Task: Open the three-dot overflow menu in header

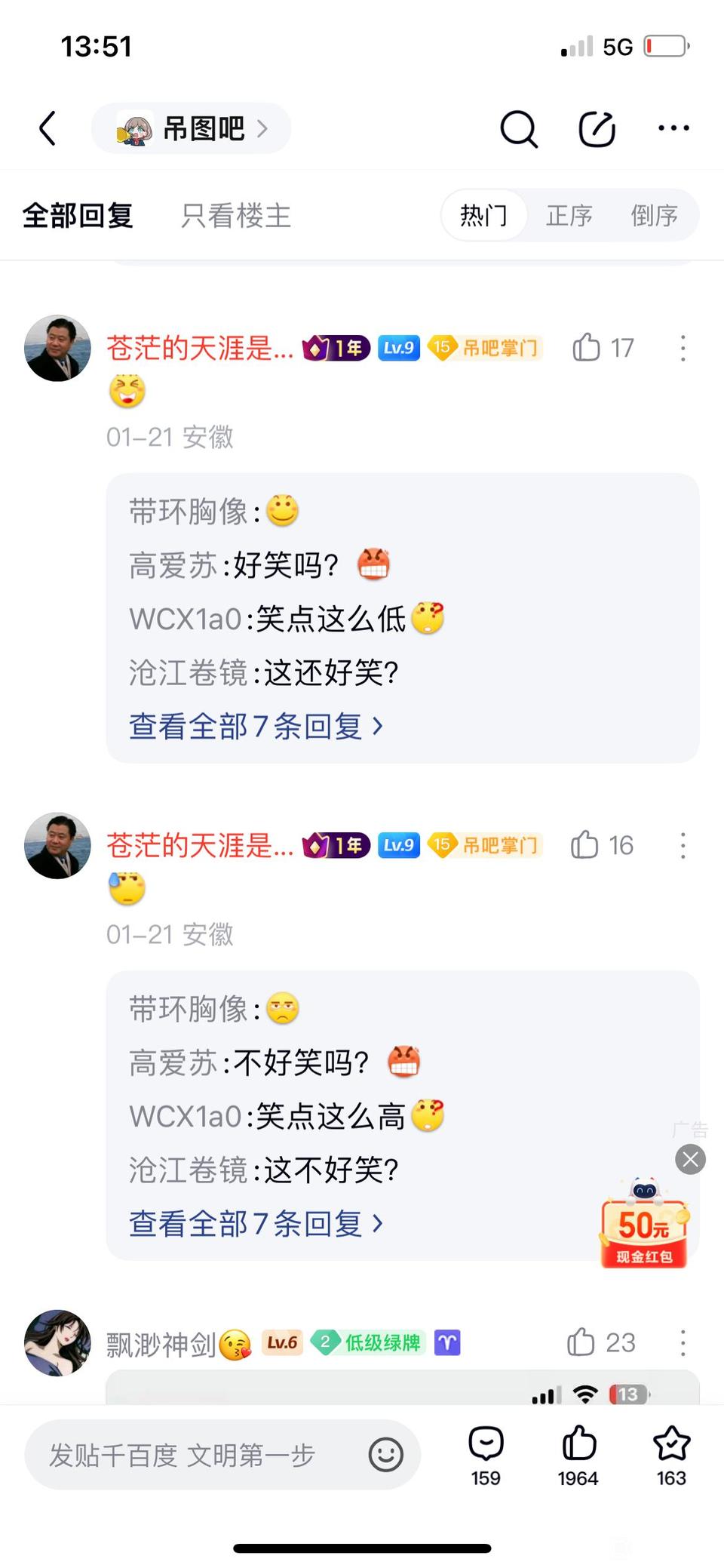Action: [x=673, y=128]
